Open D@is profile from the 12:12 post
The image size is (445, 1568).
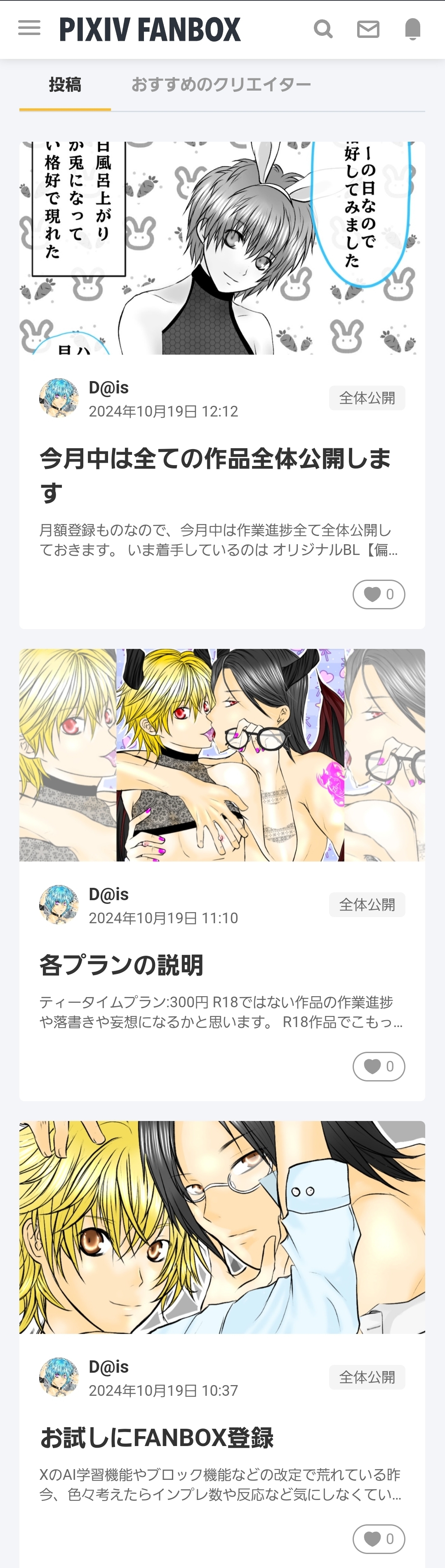coord(108,388)
